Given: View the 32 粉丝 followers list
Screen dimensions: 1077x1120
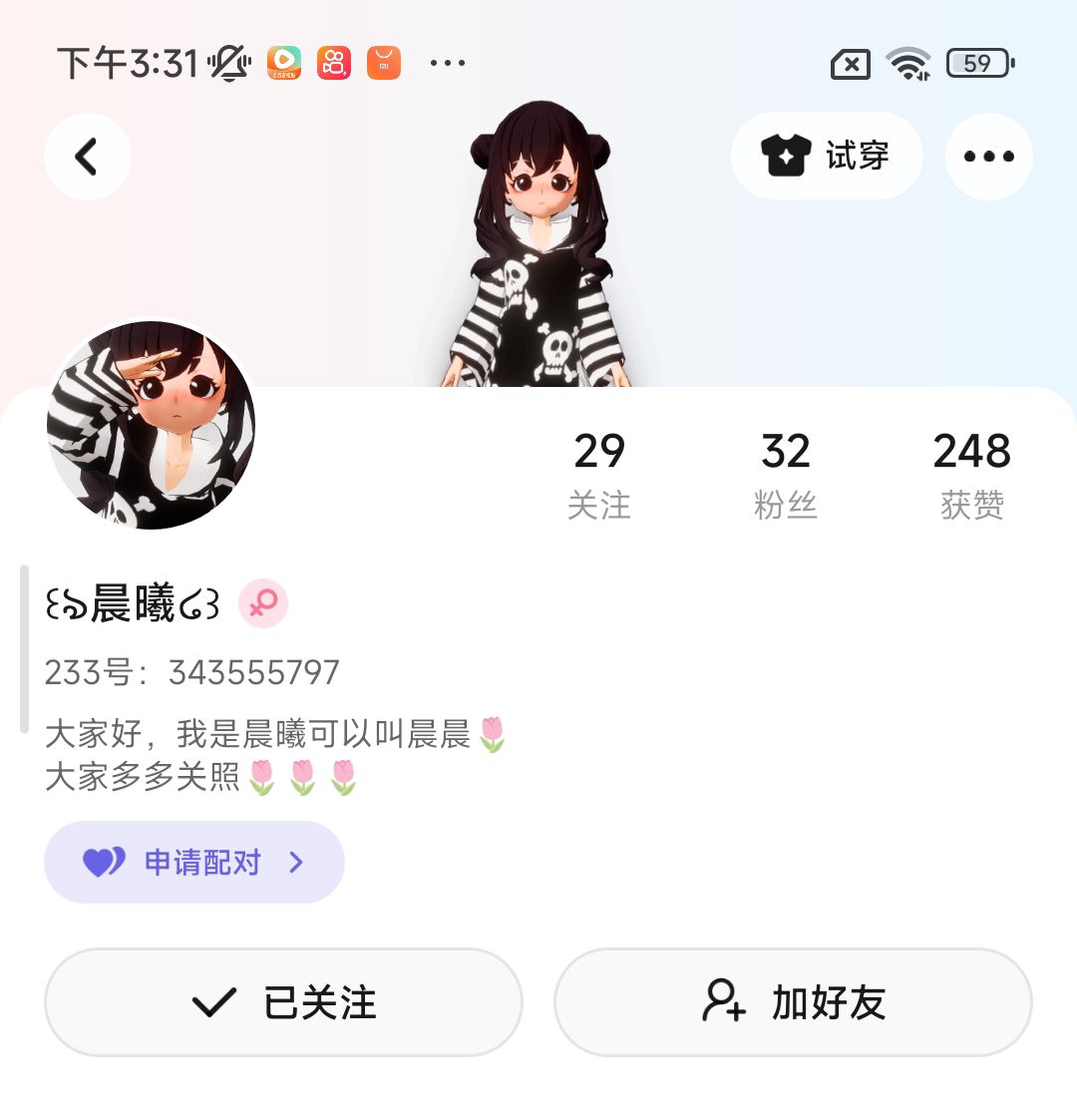Looking at the screenshot, I should tap(786, 475).
